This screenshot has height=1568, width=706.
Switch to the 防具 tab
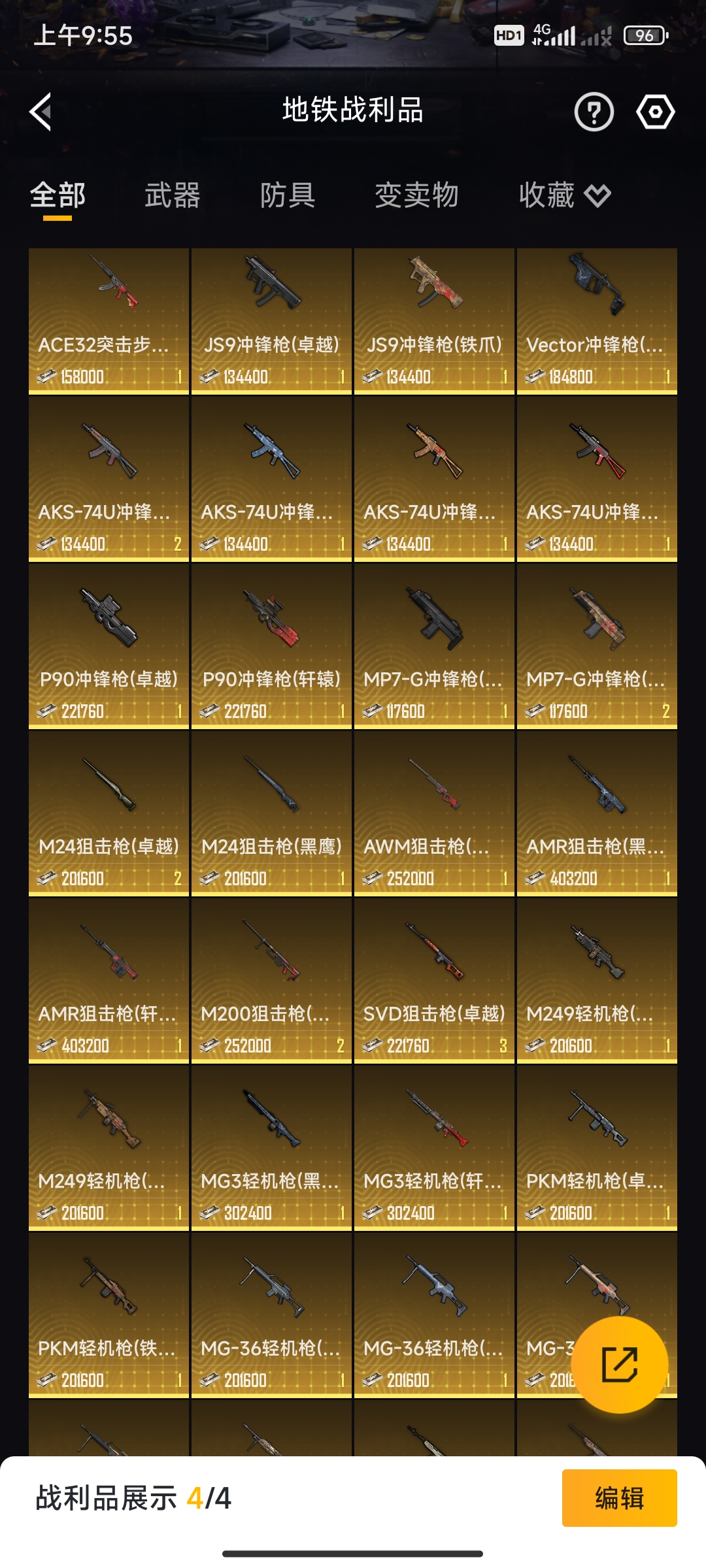288,195
